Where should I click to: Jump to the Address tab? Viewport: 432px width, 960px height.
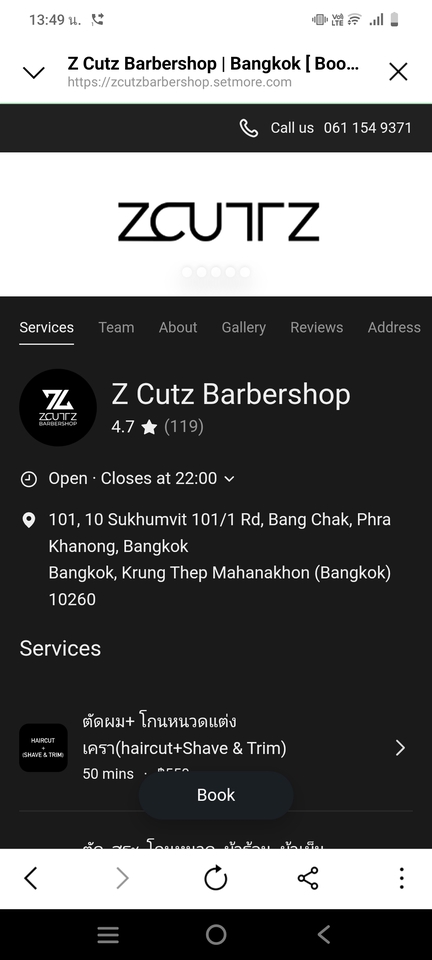pyautogui.click(x=394, y=328)
